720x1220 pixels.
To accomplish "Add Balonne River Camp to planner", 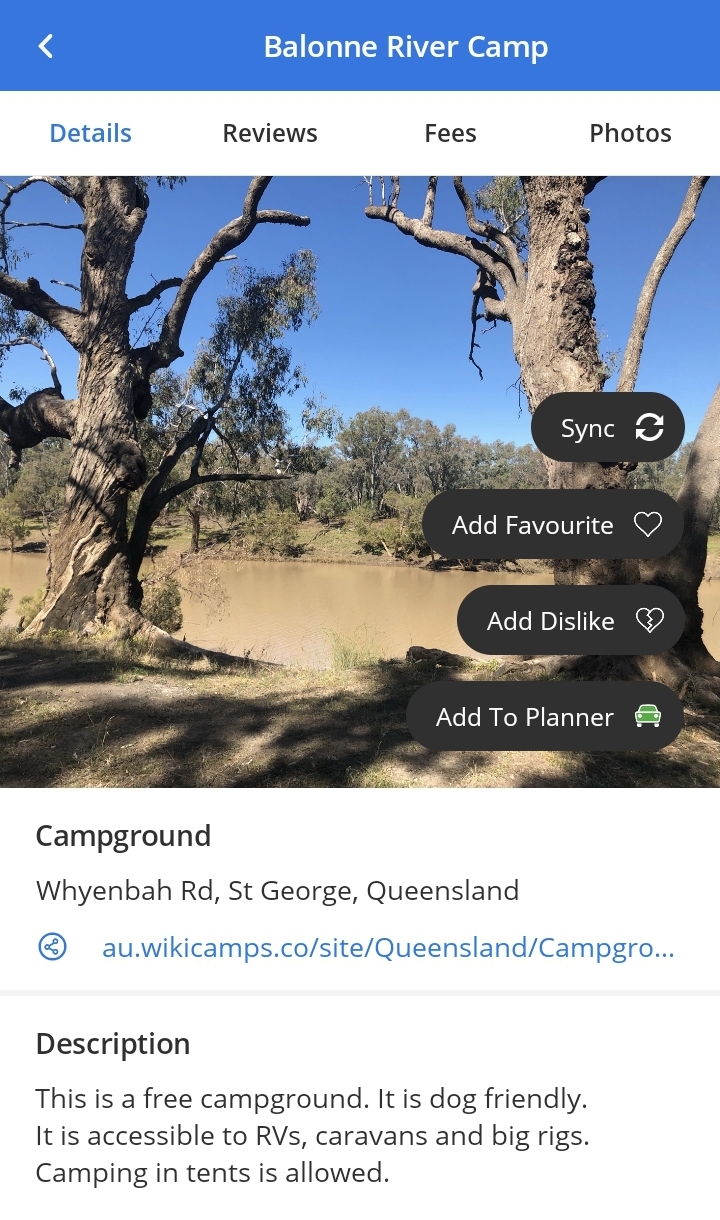I will click(545, 717).
